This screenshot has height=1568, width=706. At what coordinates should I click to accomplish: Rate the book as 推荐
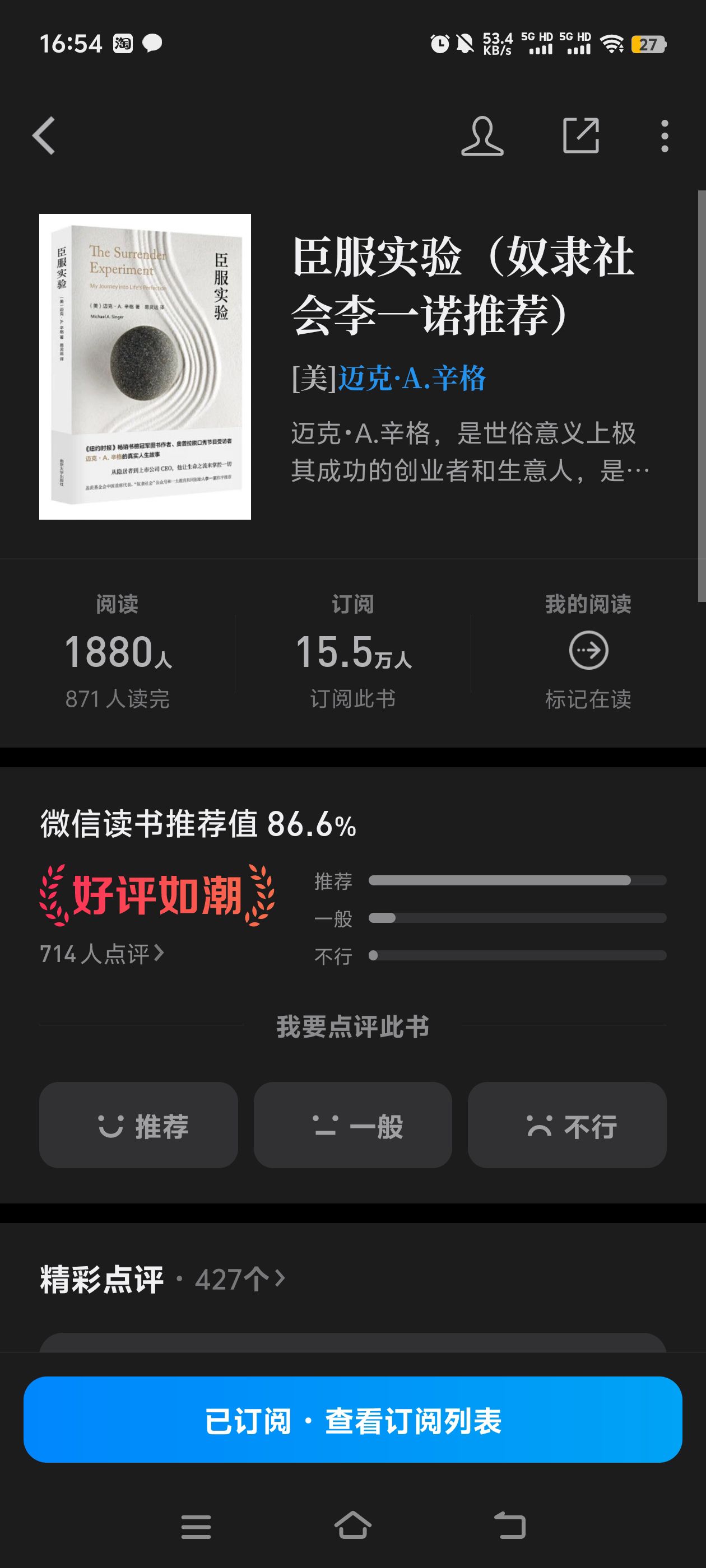(138, 1125)
